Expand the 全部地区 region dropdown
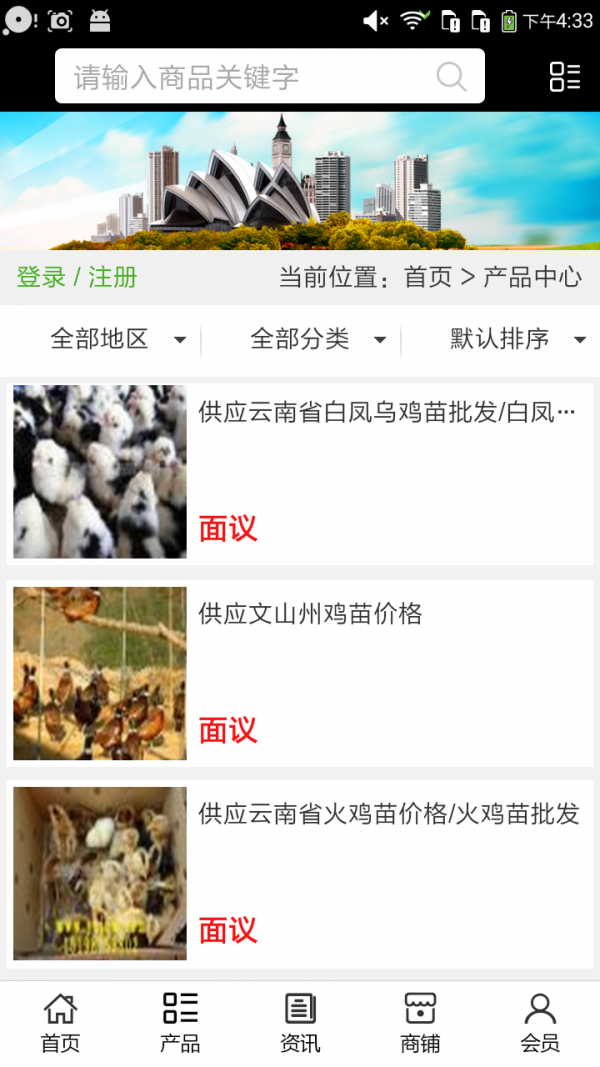The width and height of the screenshot is (600, 1067). click(117, 339)
